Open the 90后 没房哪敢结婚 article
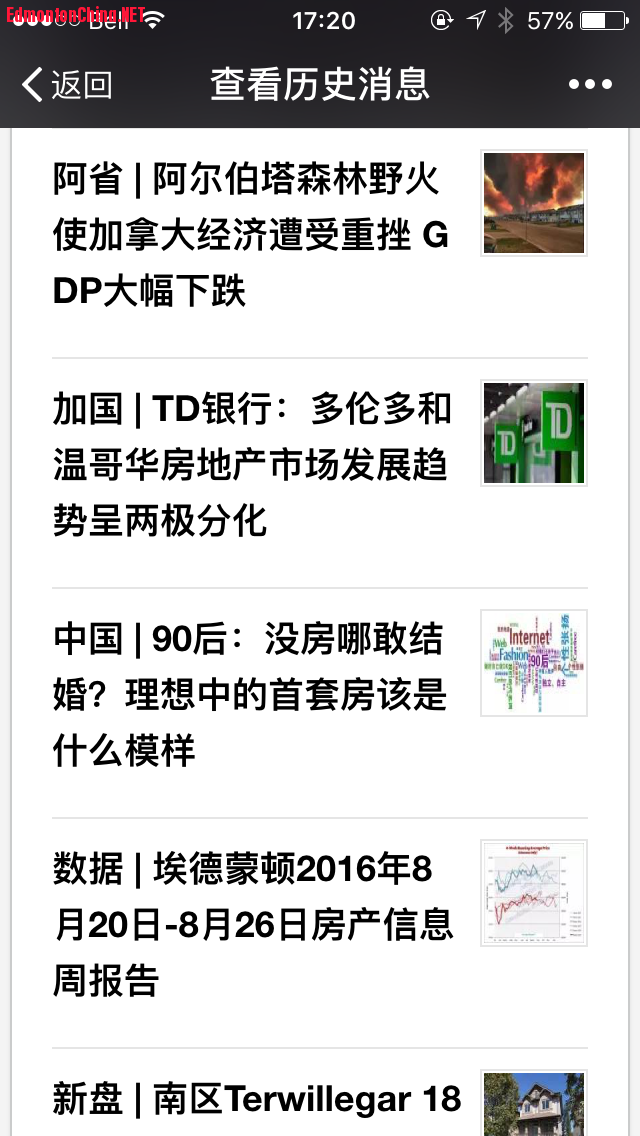Viewport: 640px width, 1136px height. (249, 695)
